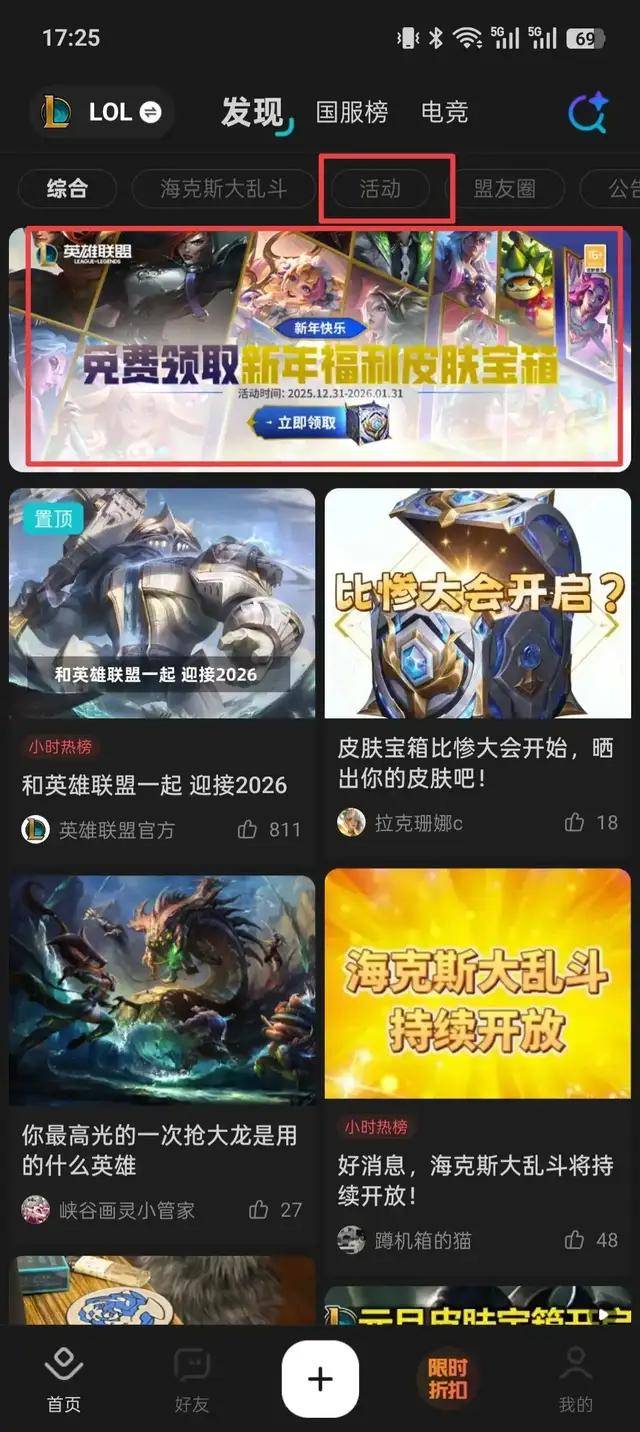
Task: Select the 盟友圈 chip
Action: click(504, 188)
